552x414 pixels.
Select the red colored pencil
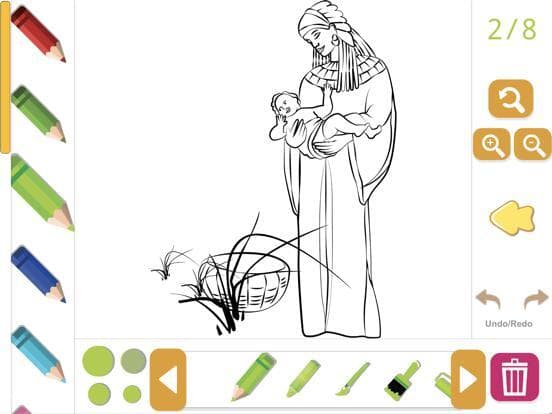coord(38,34)
